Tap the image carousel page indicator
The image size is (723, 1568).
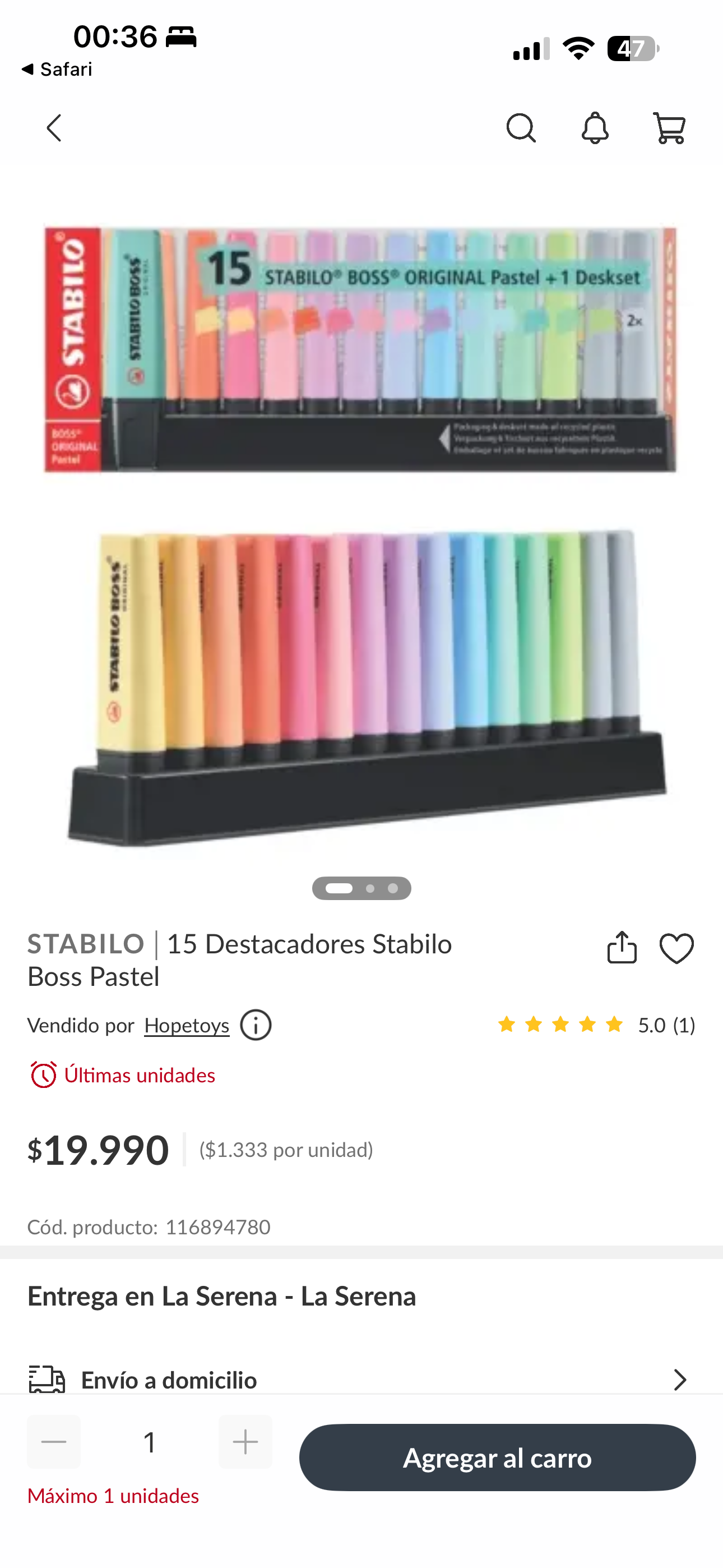point(361,888)
